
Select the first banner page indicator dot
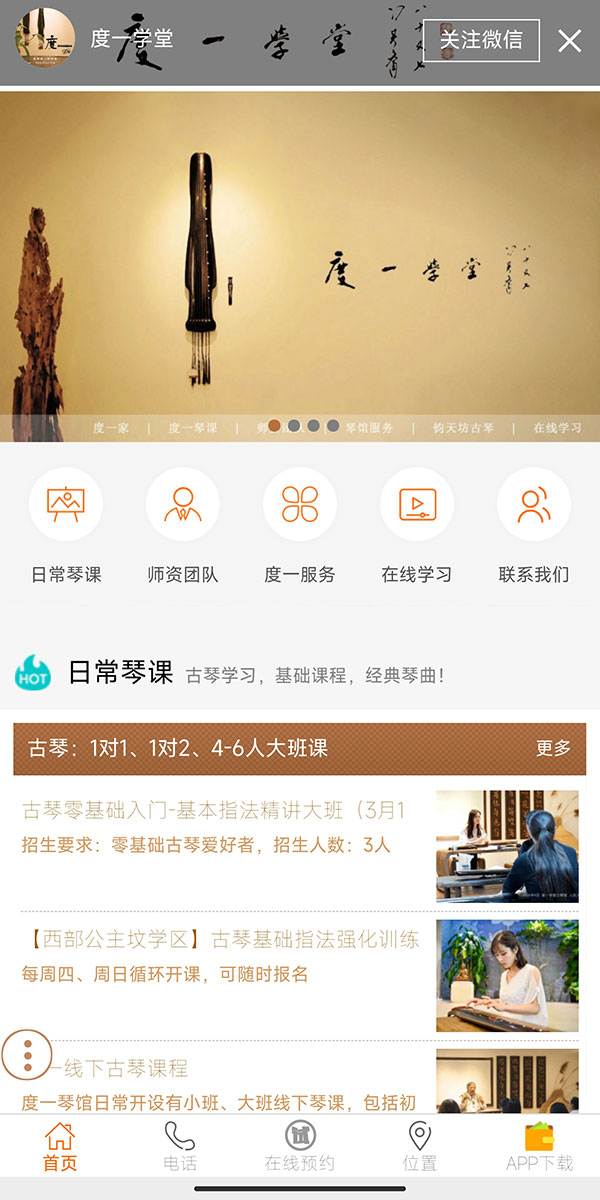274,425
